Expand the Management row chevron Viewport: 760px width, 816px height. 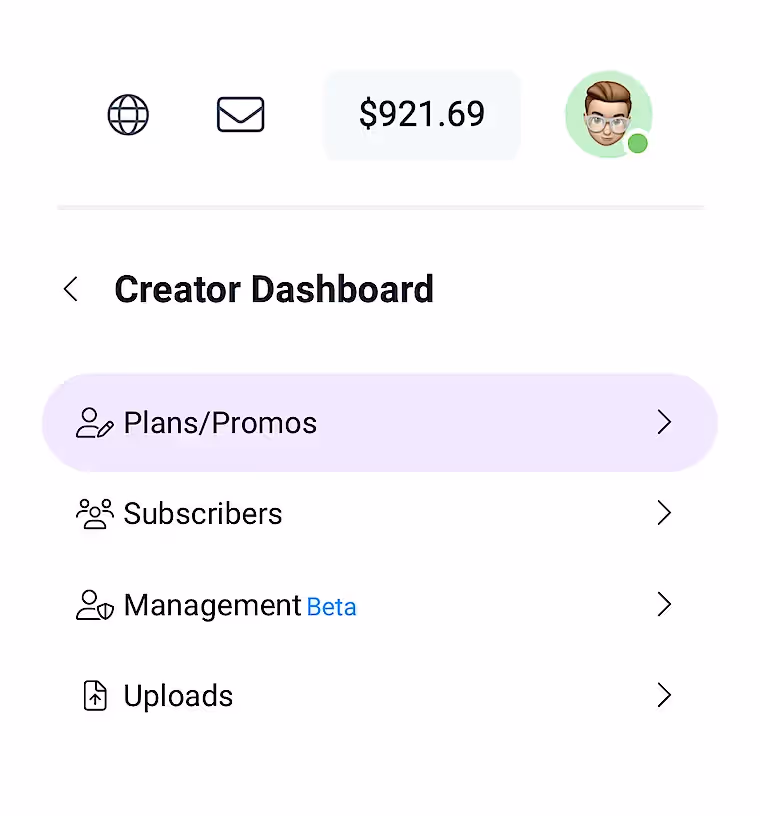[664, 605]
